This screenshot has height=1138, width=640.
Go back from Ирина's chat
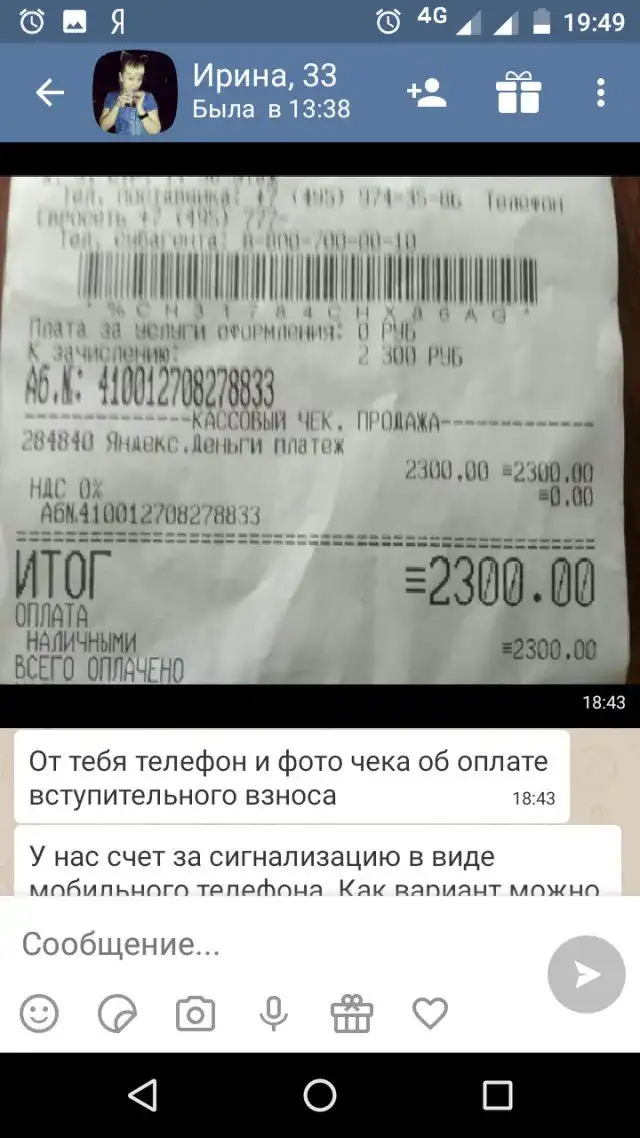click(50, 93)
